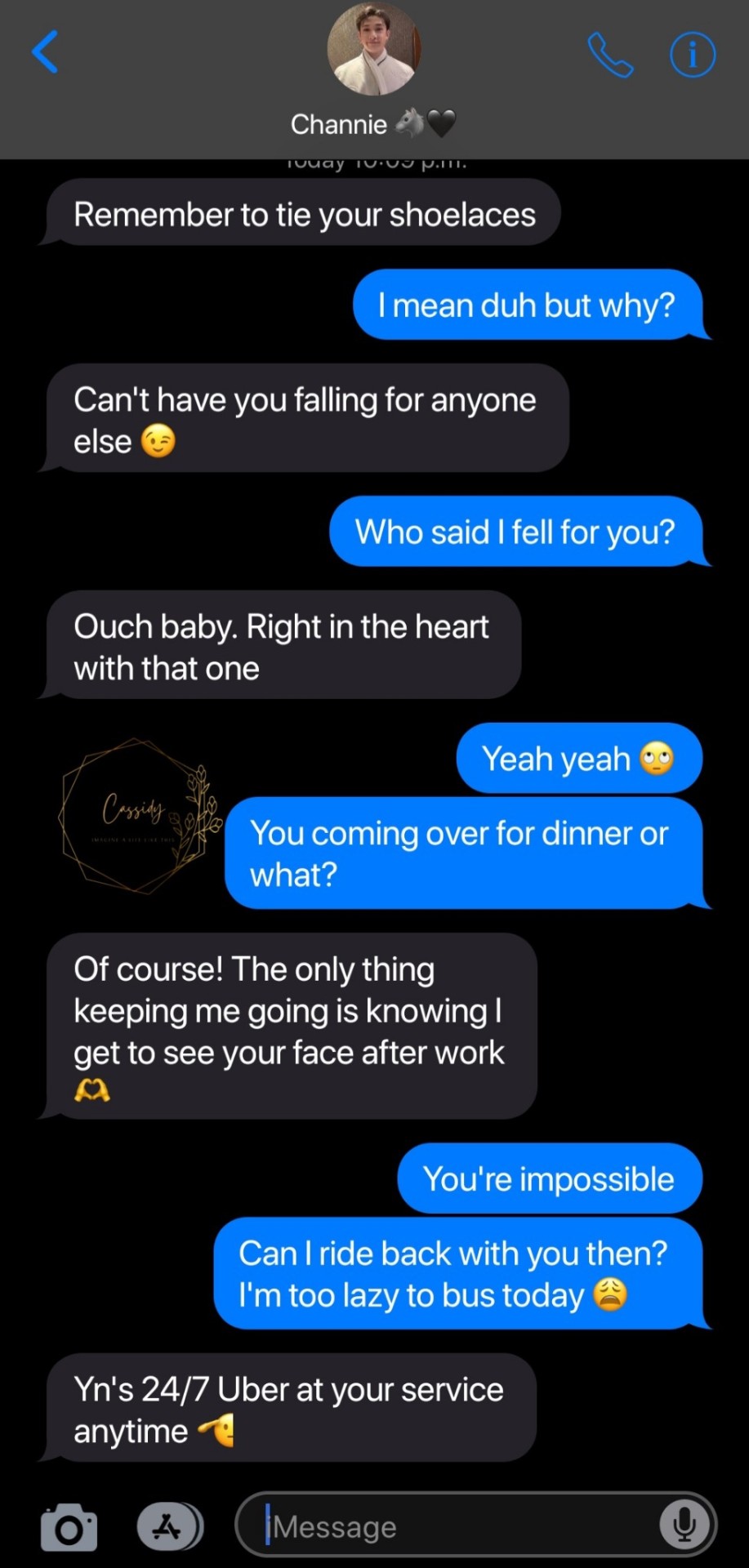The image size is (749, 1568).
Task: Open the App Store apps drawer
Action: click(x=169, y=1526)
